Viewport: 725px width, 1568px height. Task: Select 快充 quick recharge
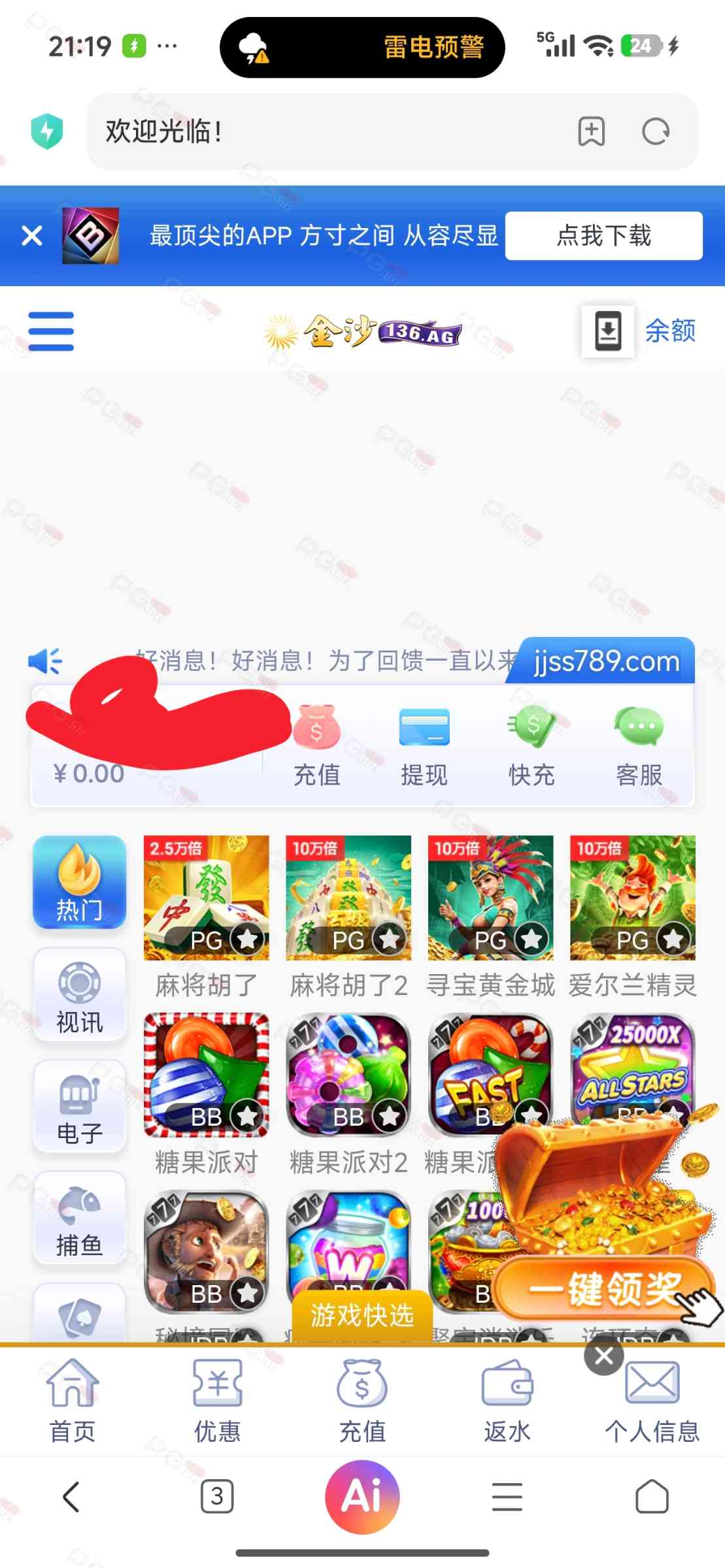(531, 746)
